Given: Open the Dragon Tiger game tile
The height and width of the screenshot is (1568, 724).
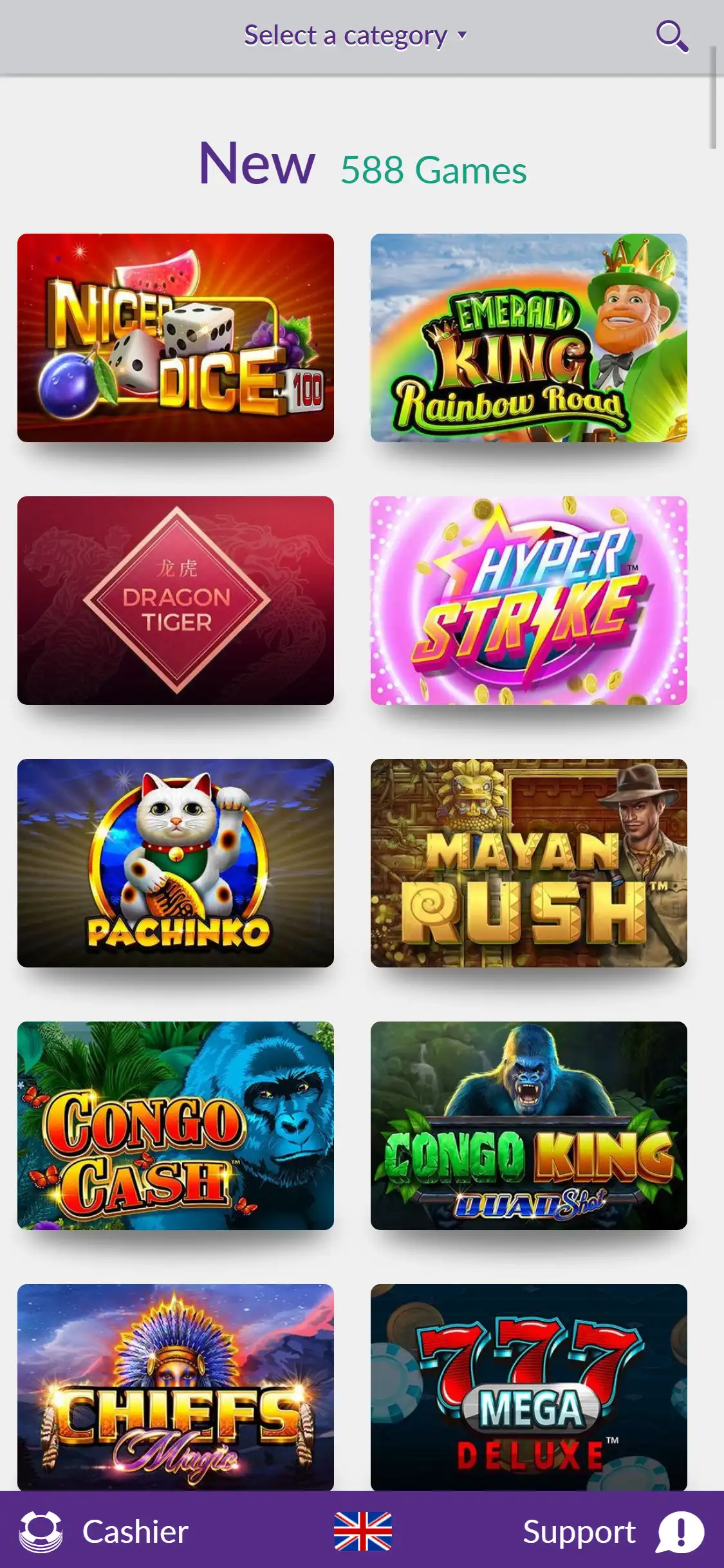Looking at the screenshot, I should click(x=175, y=600).
